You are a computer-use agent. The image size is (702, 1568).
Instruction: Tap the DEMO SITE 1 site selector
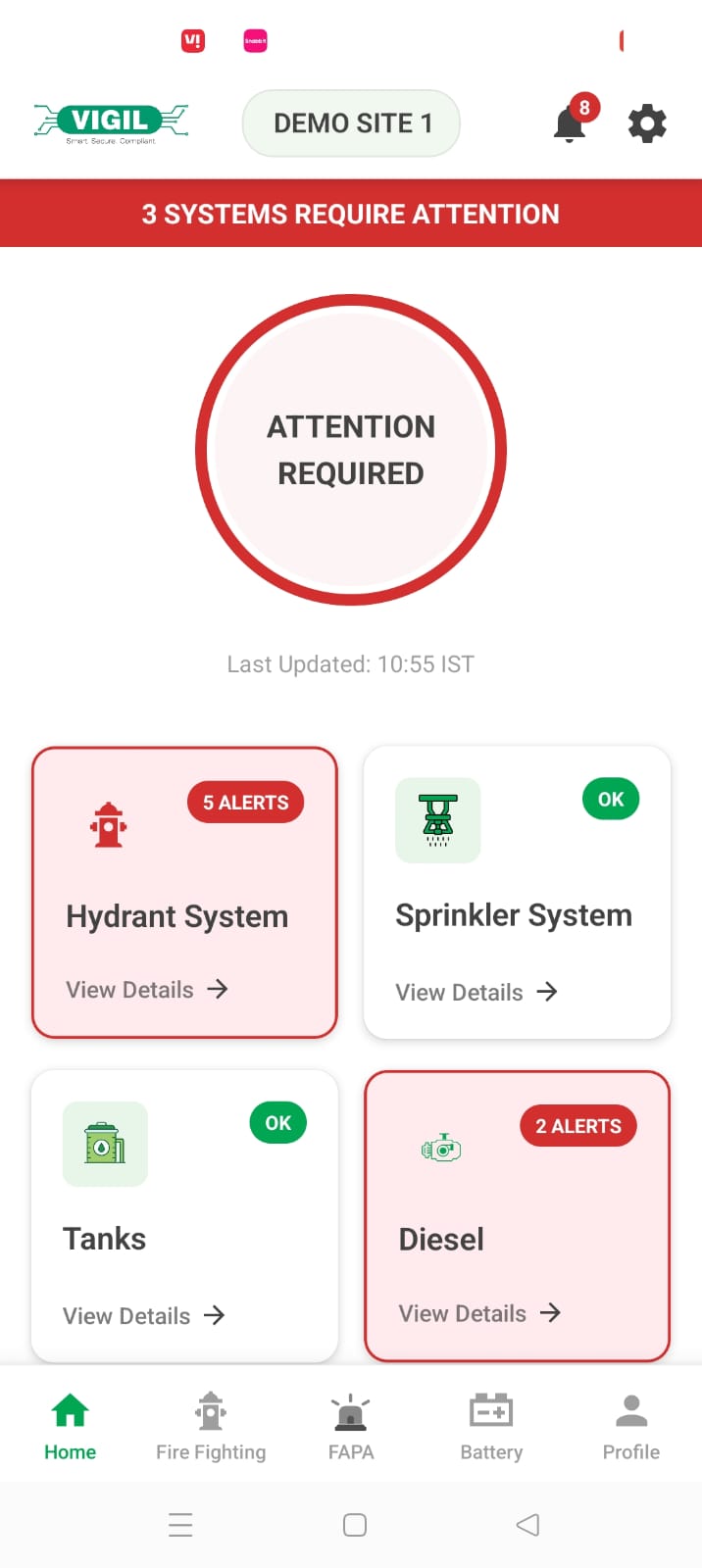351,123
